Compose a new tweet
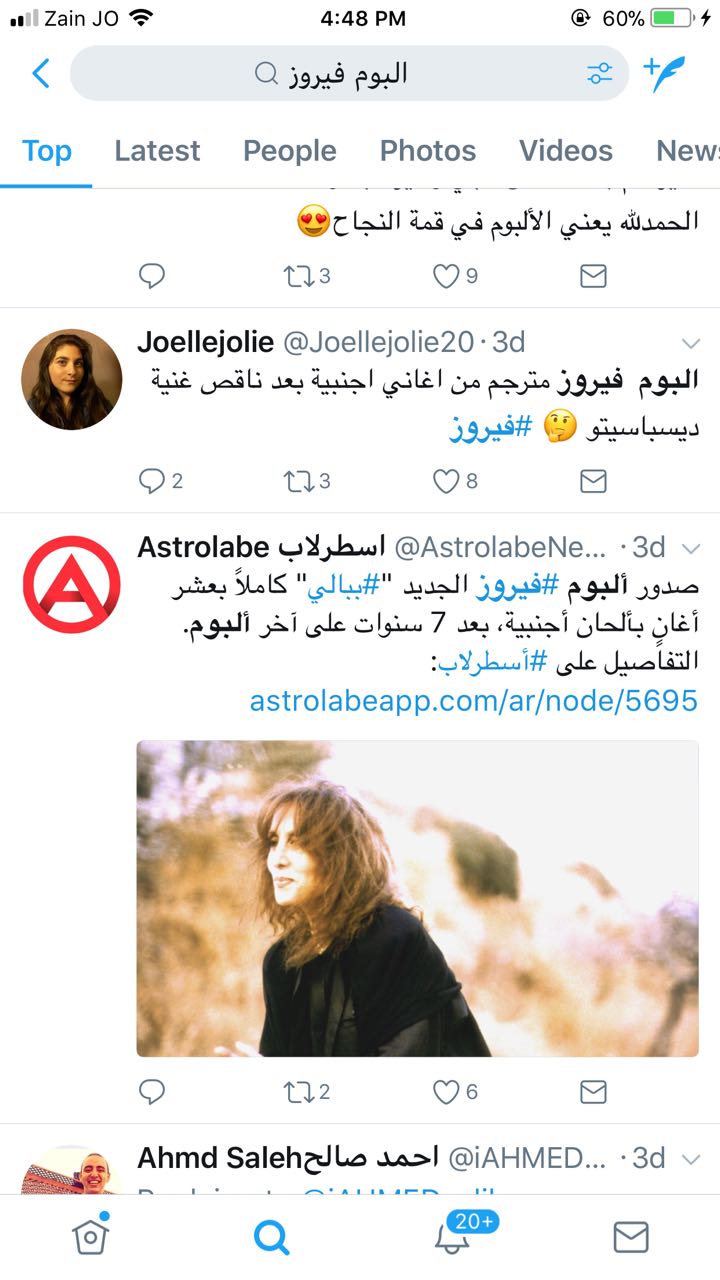Screen dimensions: 720x1280 point(665,73)
